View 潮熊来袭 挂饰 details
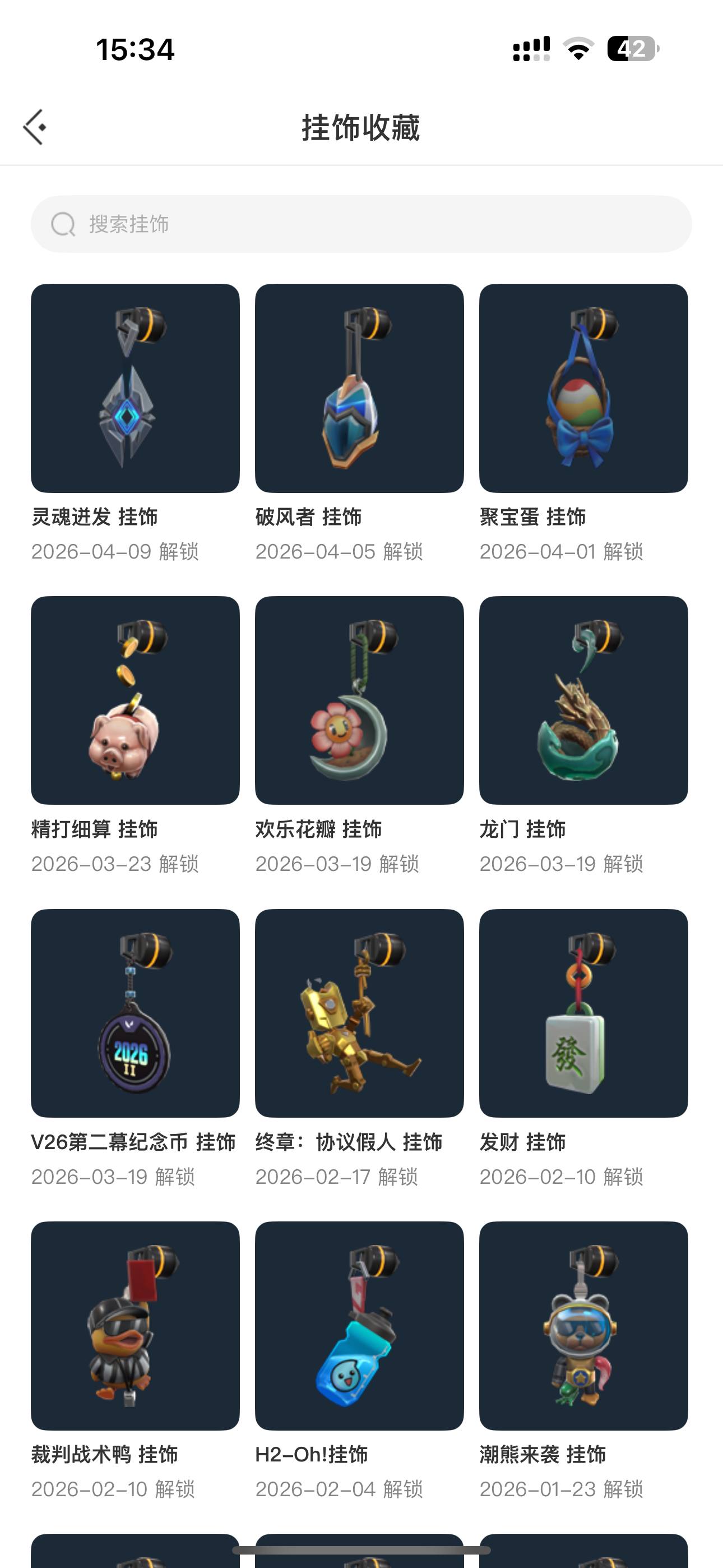Screen dimensions: 723x1568 click(x=583, y=1326)
